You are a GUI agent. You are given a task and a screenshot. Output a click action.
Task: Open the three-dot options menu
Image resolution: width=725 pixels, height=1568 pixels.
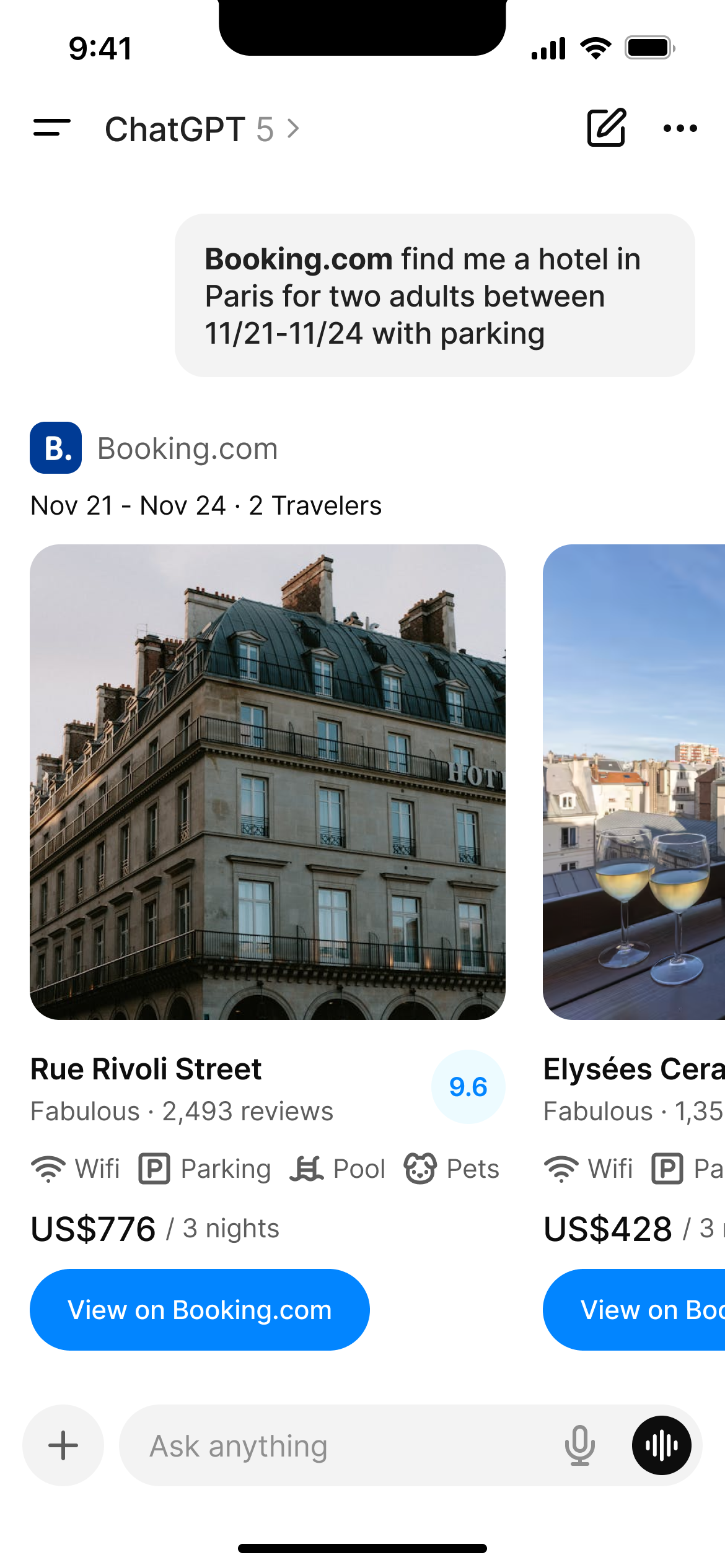click(x=680, y=128)
